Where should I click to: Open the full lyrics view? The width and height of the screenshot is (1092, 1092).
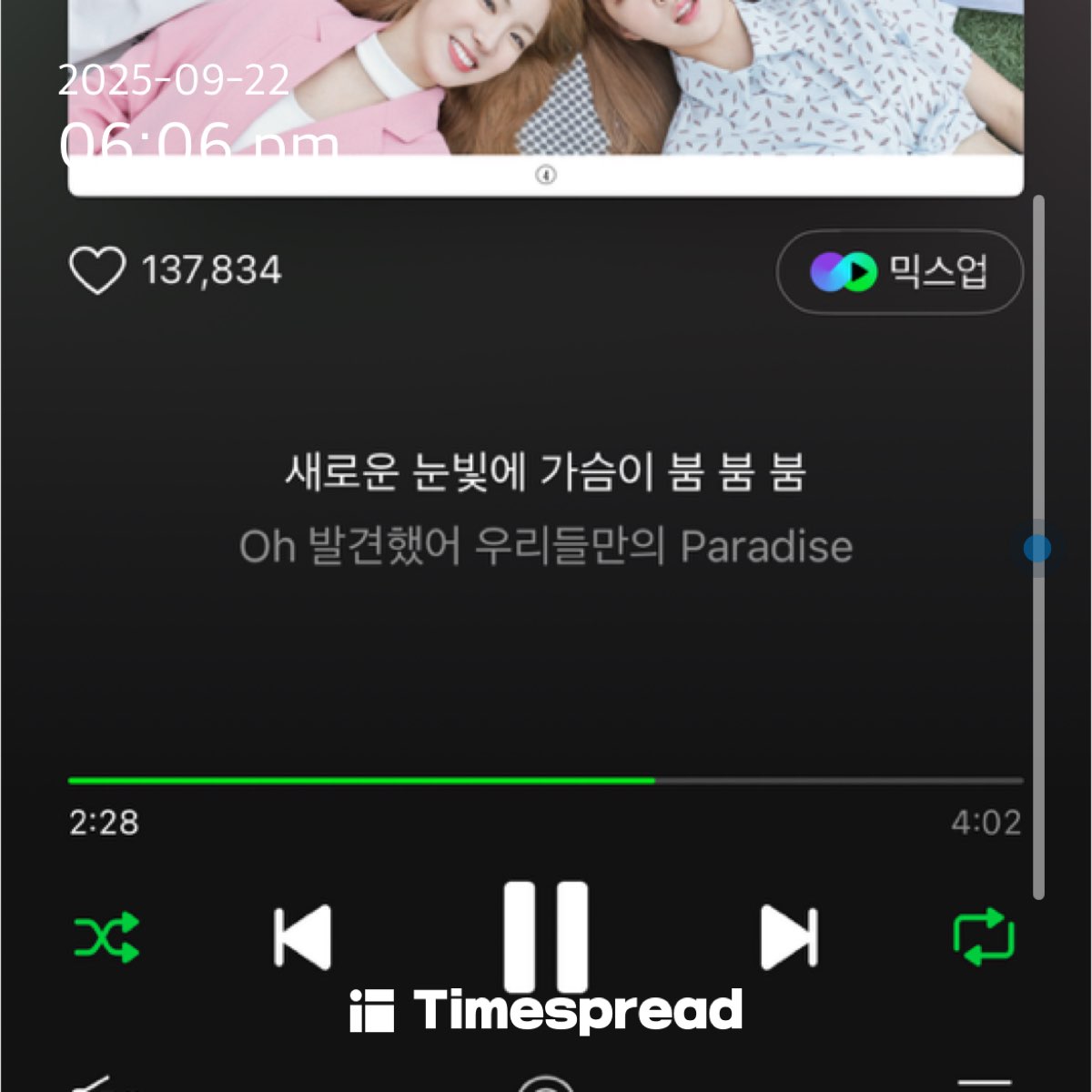pos(546,510)
